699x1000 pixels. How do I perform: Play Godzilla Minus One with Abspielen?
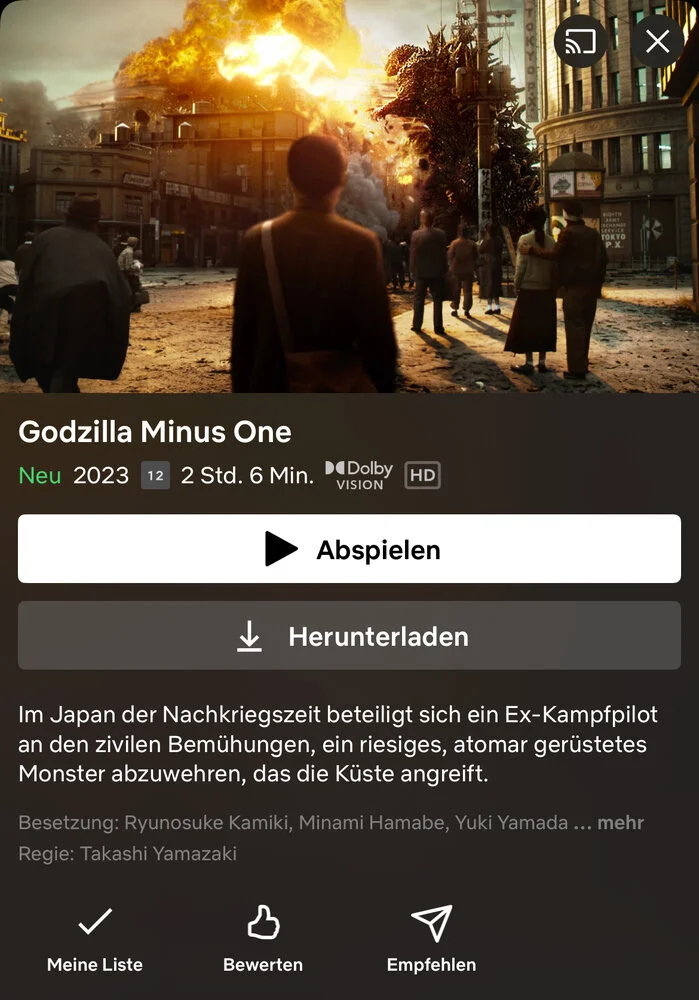(349, 549)
